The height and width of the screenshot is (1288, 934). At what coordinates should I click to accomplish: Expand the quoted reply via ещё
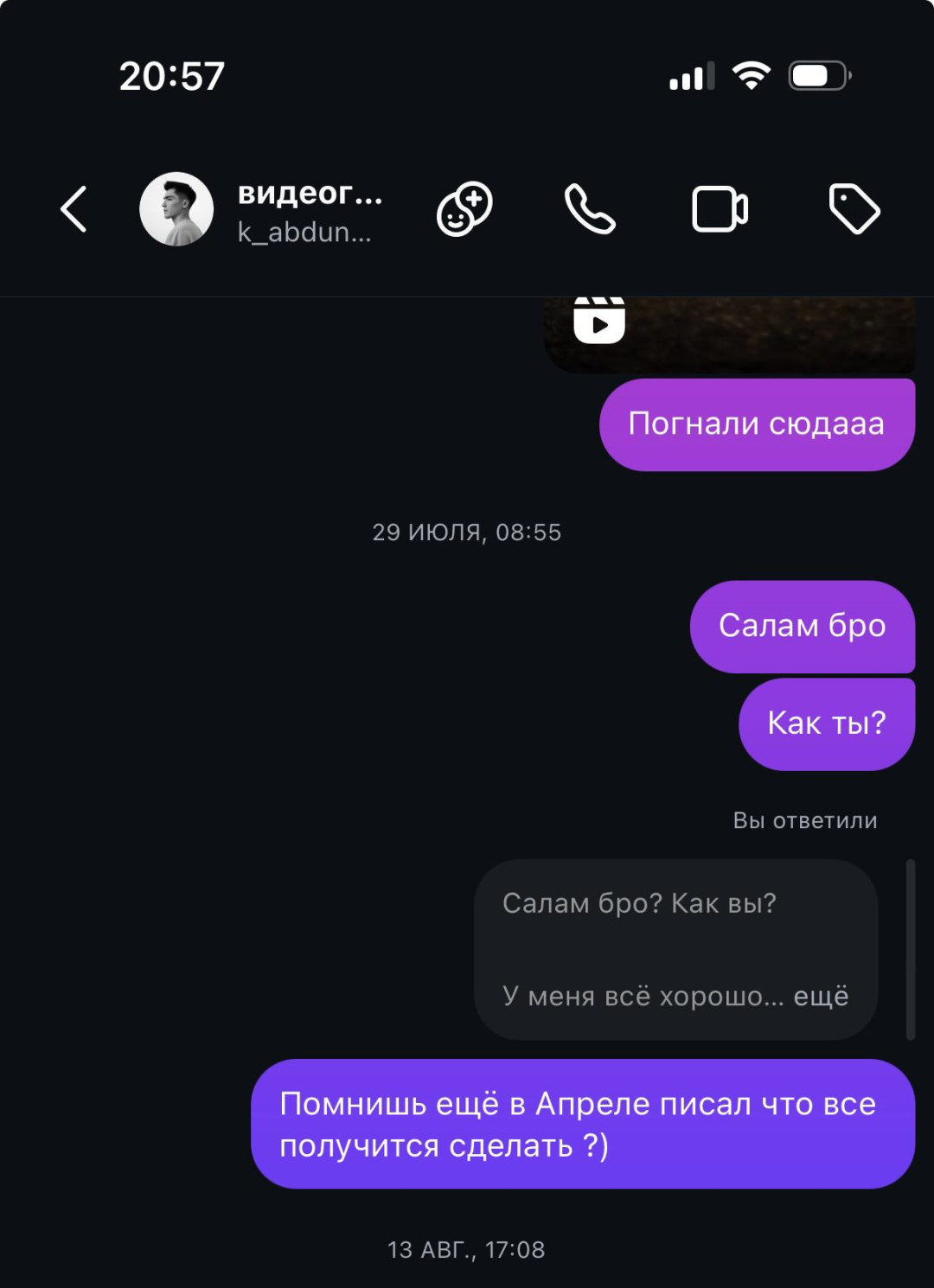(821, 996)
